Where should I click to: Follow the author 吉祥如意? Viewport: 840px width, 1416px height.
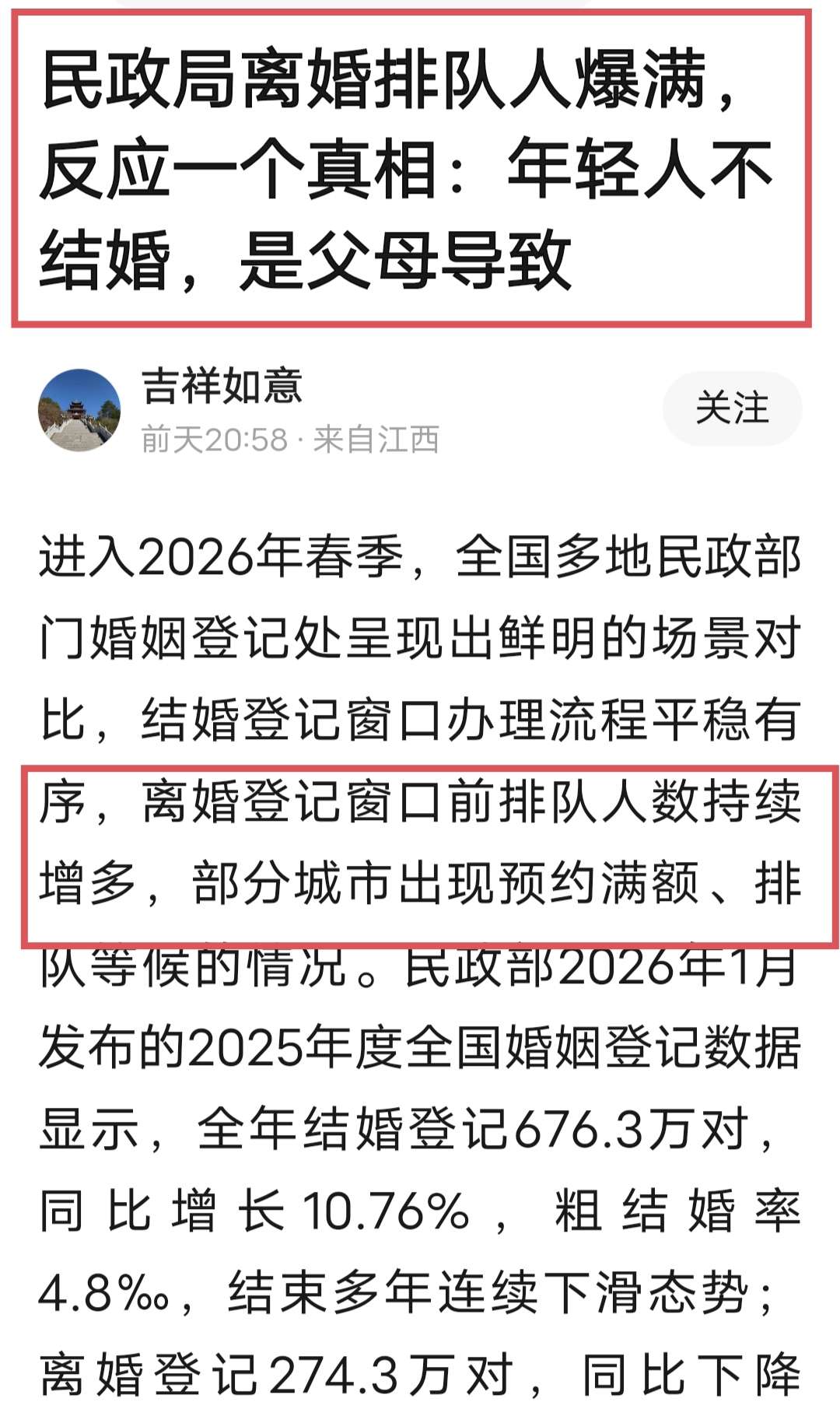click(732, 408)
